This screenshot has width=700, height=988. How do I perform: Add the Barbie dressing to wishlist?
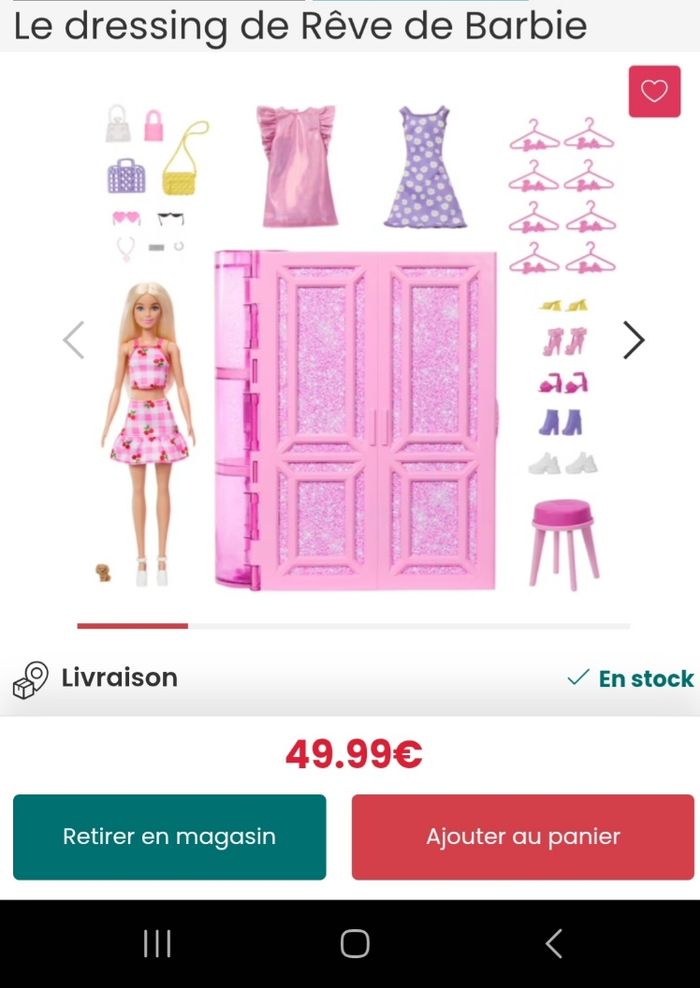(654, 92)
